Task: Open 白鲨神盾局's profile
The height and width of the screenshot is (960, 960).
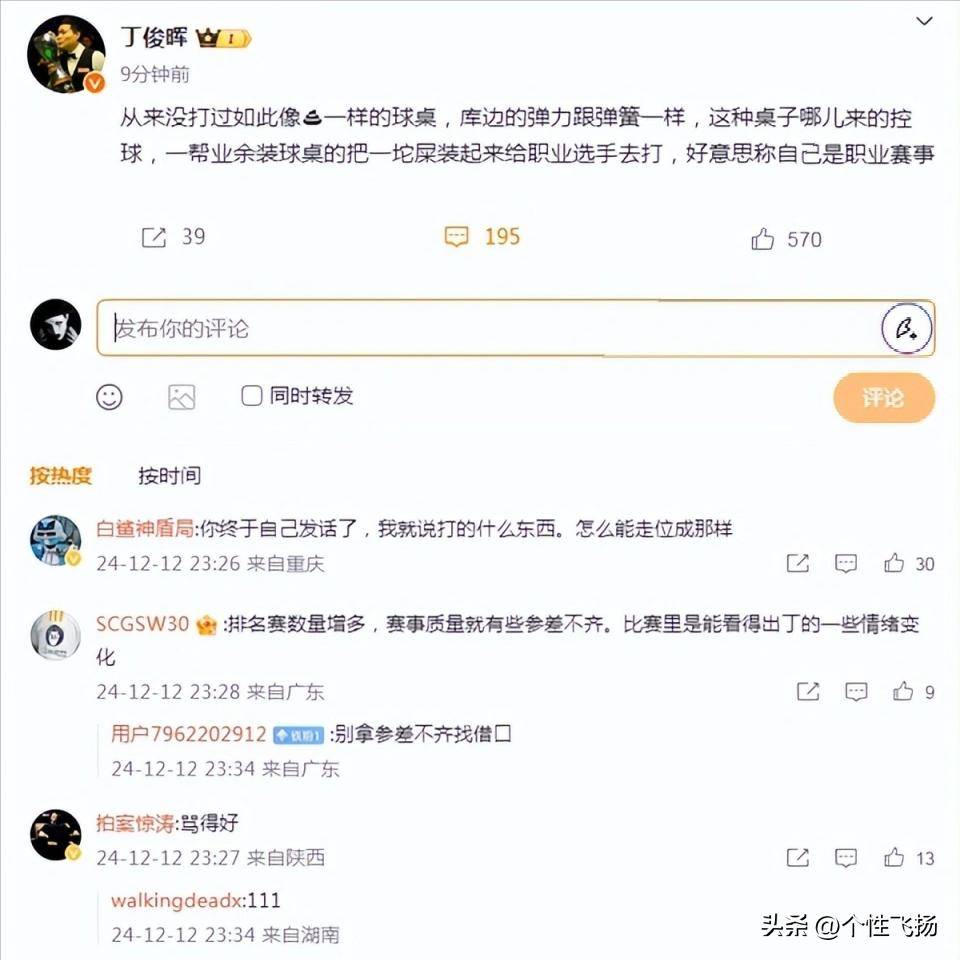Action: pos(146,530)
